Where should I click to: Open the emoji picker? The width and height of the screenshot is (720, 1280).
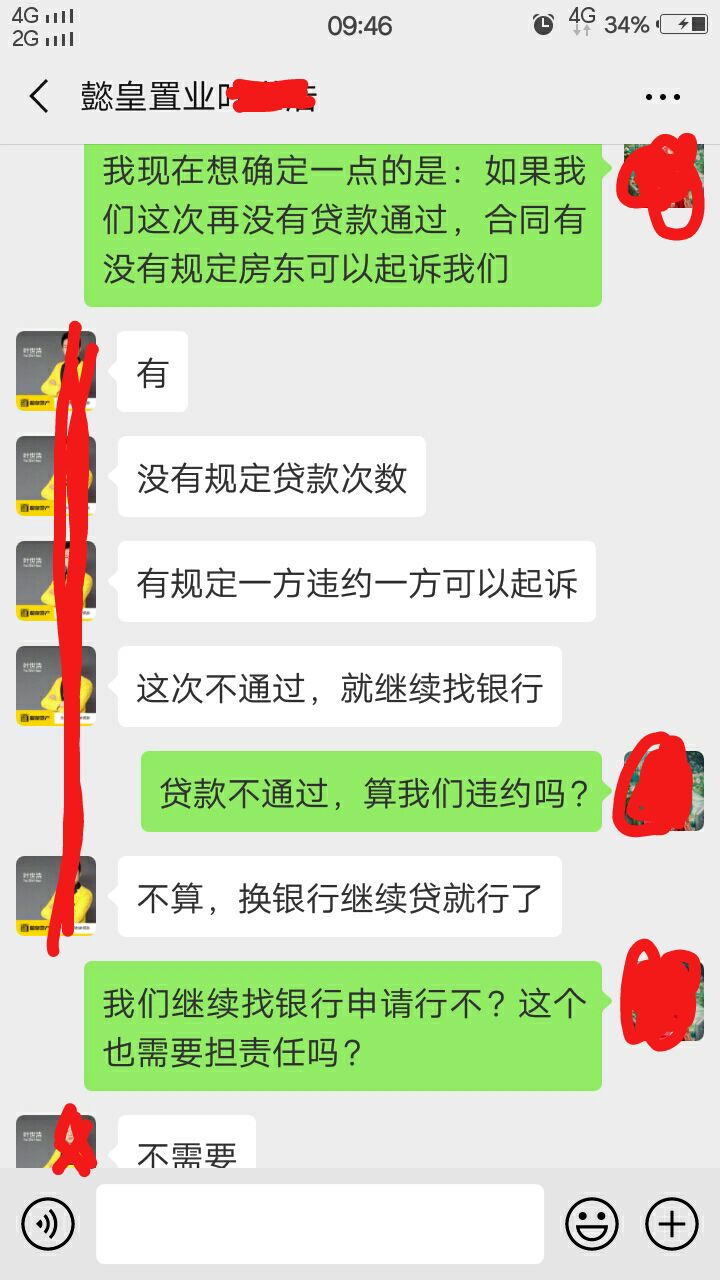coord(591,1223)
